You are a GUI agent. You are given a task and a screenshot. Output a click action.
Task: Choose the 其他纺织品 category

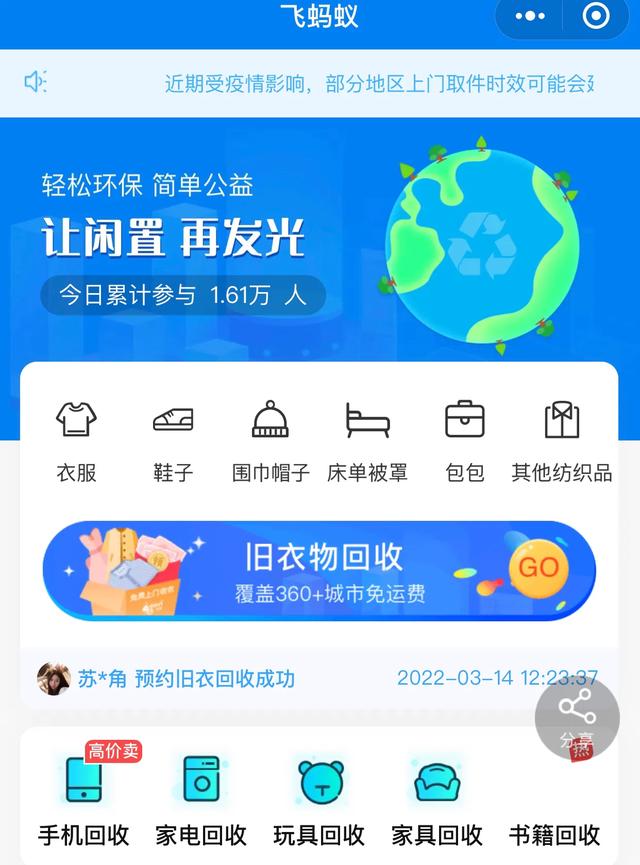[562, 440]
